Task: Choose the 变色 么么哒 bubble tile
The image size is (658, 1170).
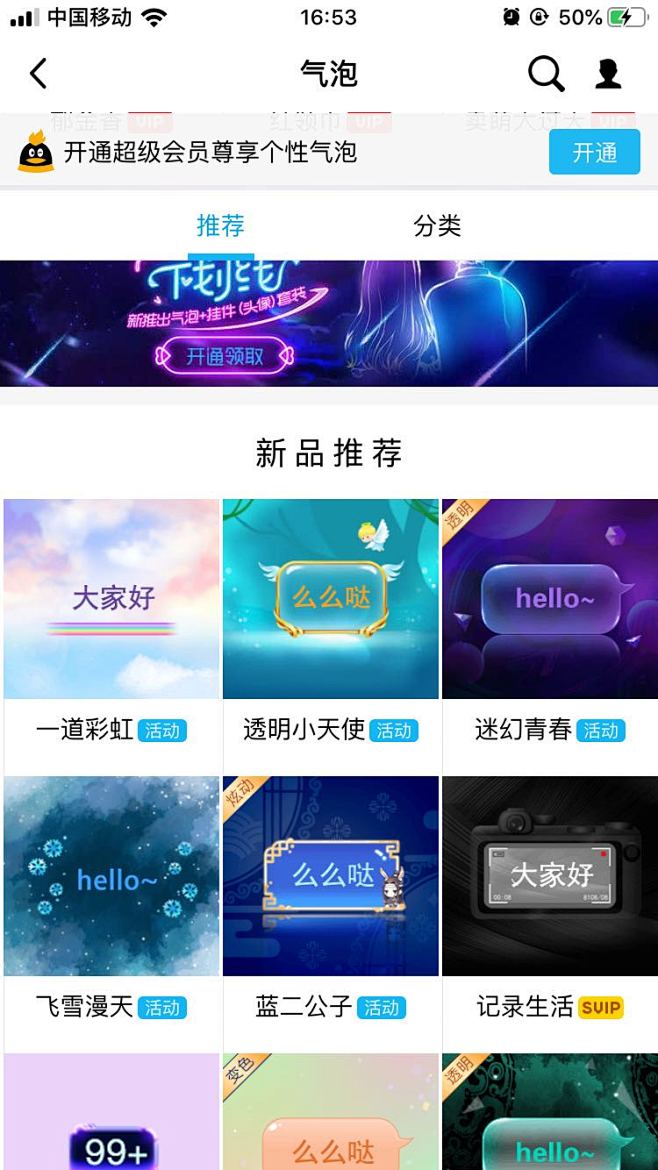Action: click(x=330, y=1112)
